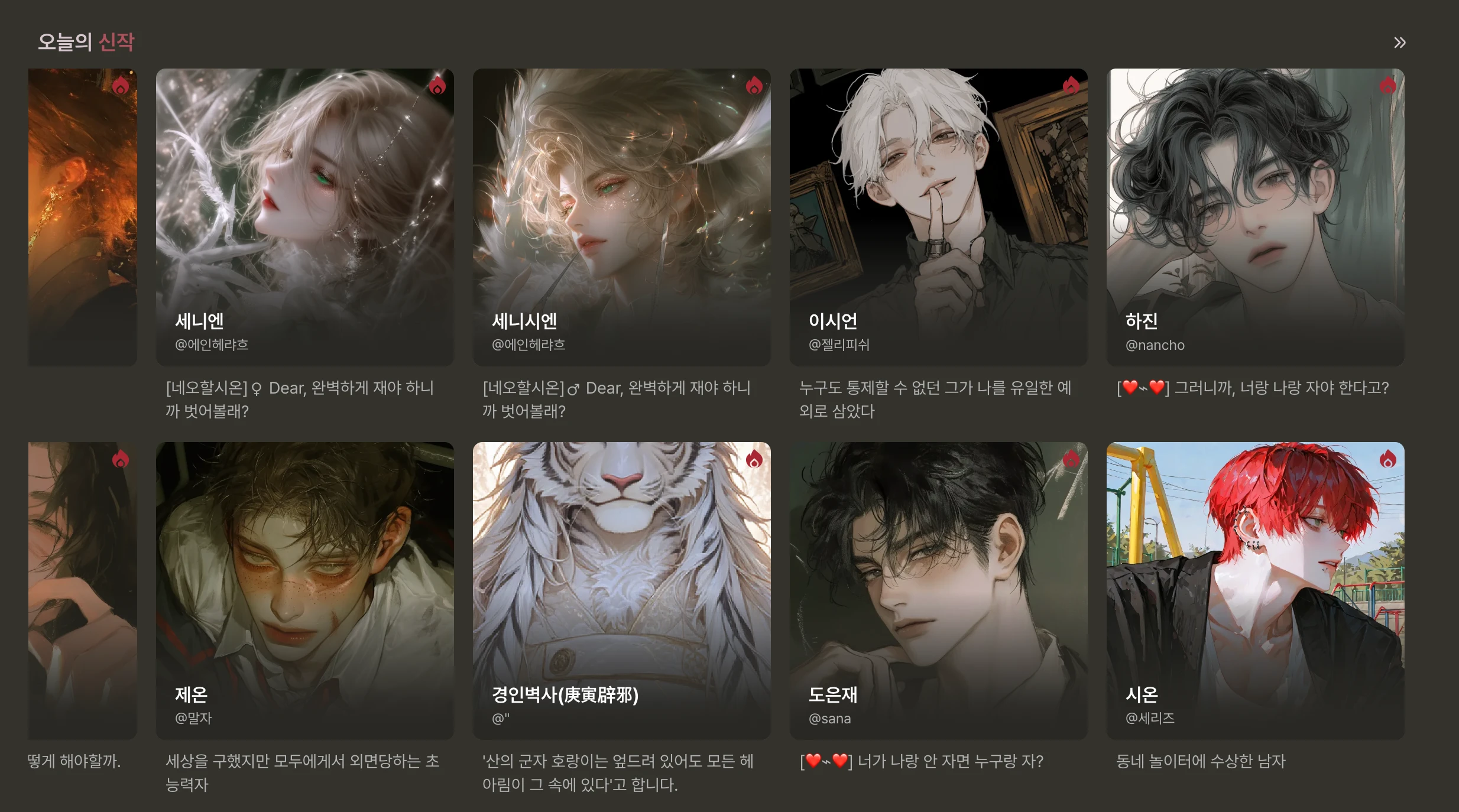Image resolution: width=1459 pixels, height=812 pixels.
Task: Expand the 오늘의 신작 section with the double arrow
Action: pyautogui.click(x=1399, y=43)
